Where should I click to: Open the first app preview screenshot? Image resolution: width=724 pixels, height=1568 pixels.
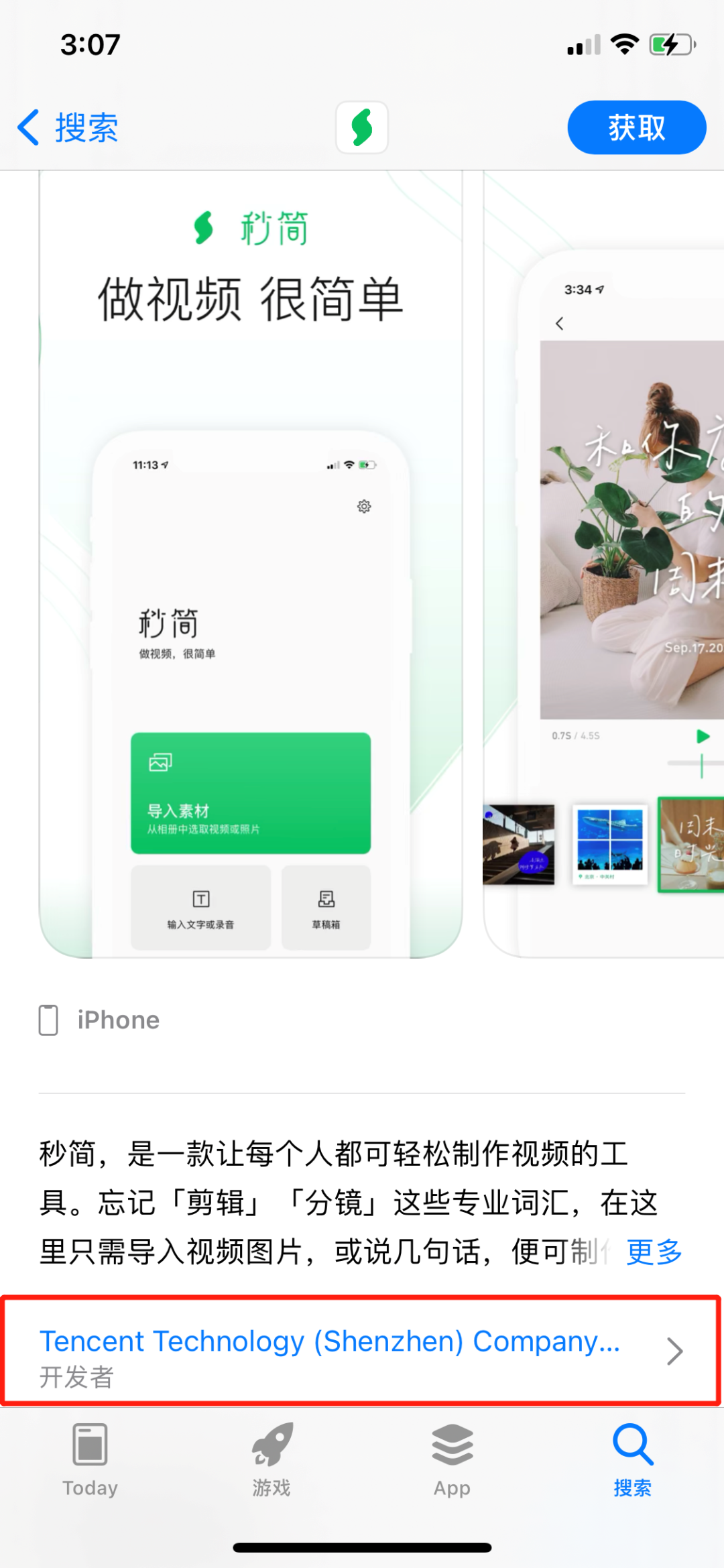[x=251, y=564]
